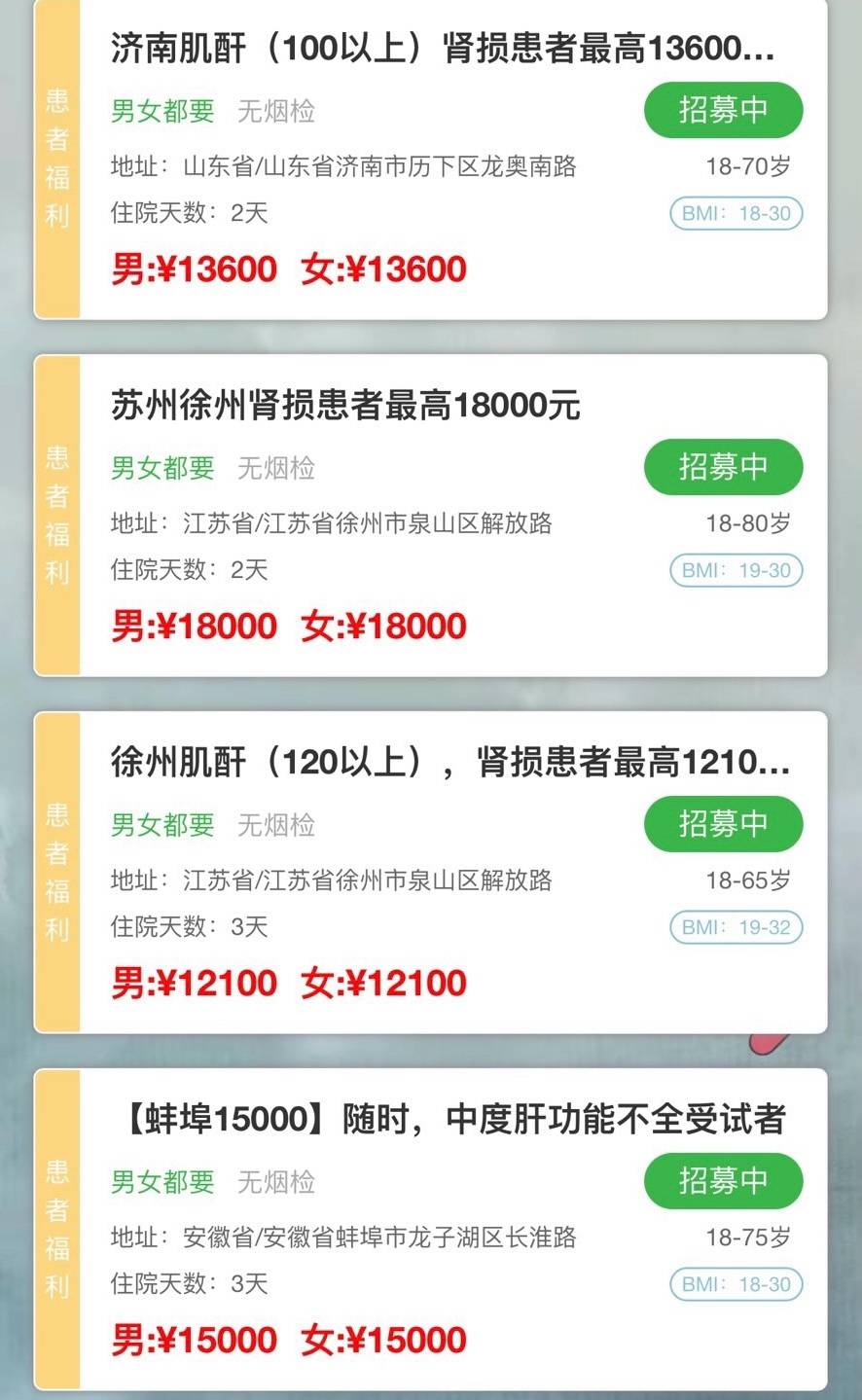Tap 招募中 on the 苏州徐州 18000元 listing

pyautogui.click(x=723, y=467)
